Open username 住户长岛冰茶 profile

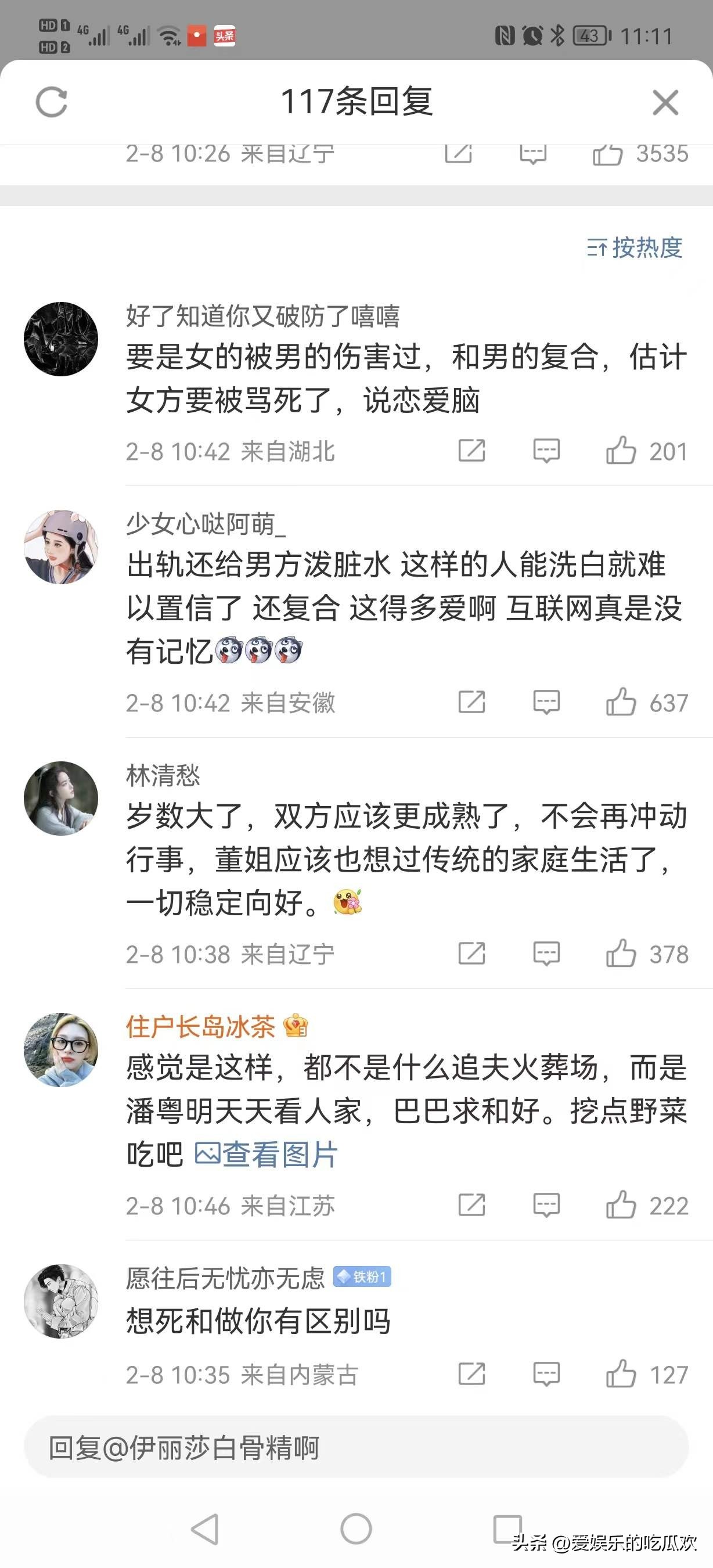click(x=201, y=1027)
